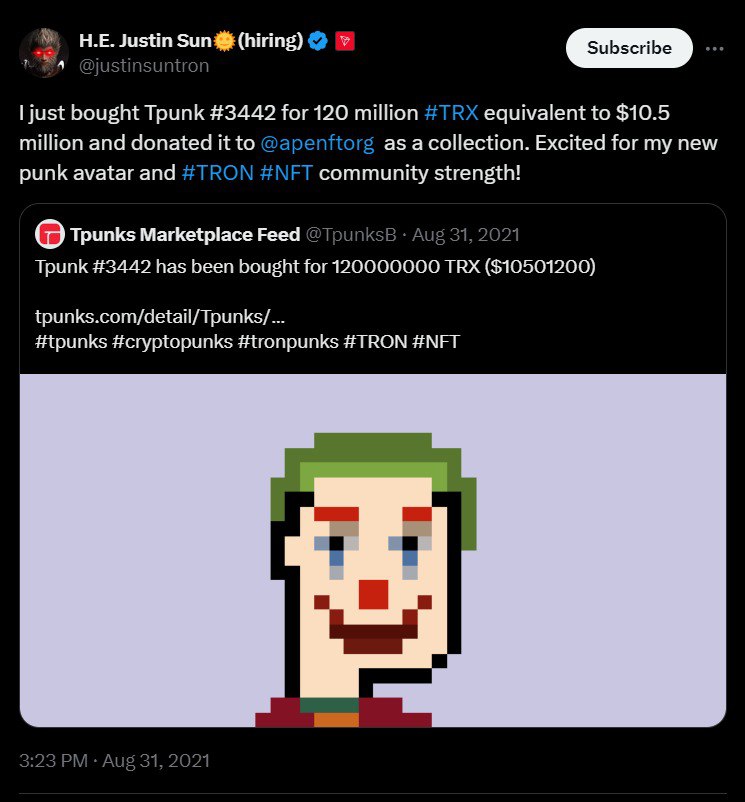Open the three-dot overflow menu
This screenshot has height=802, width=745.
coord(714,48)
